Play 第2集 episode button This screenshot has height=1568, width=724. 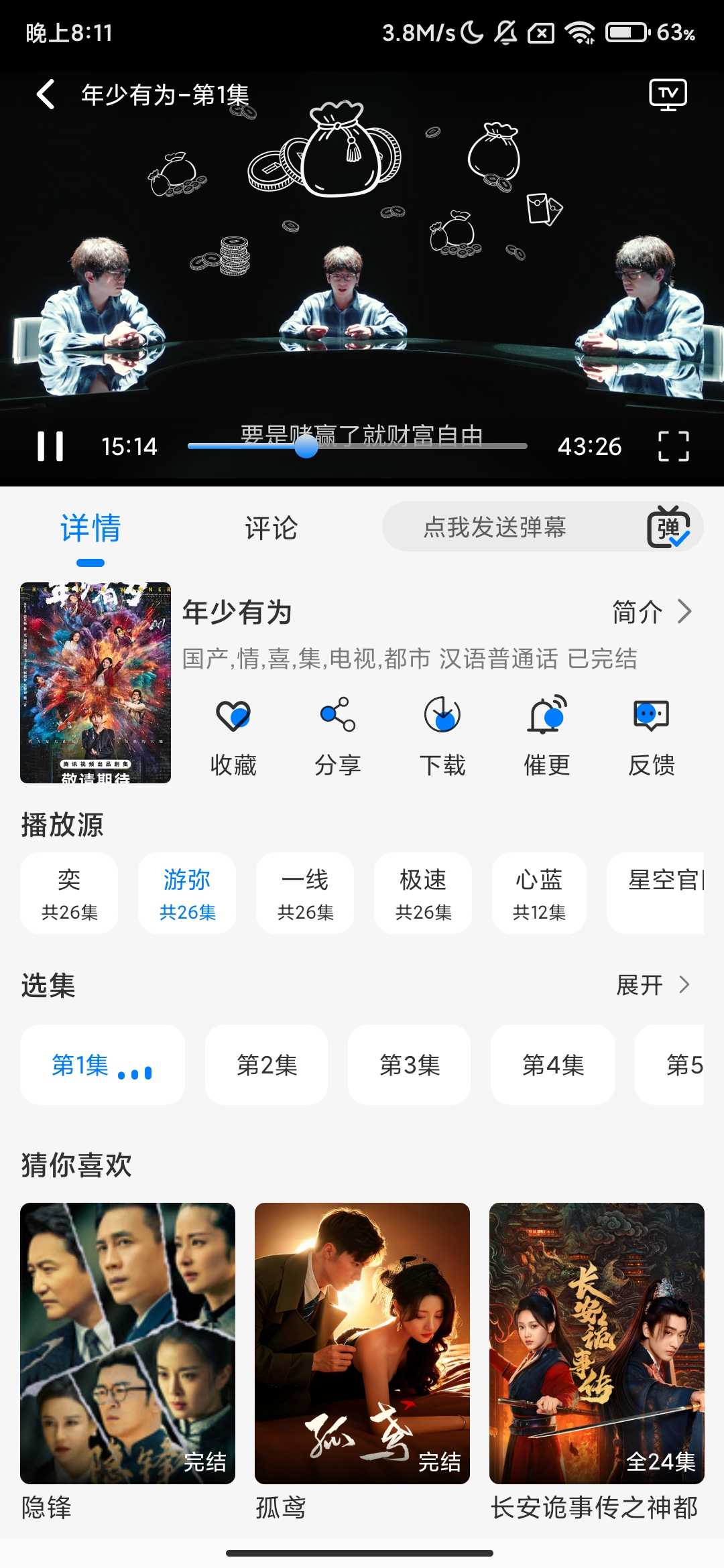click(x=267, y=1065)
